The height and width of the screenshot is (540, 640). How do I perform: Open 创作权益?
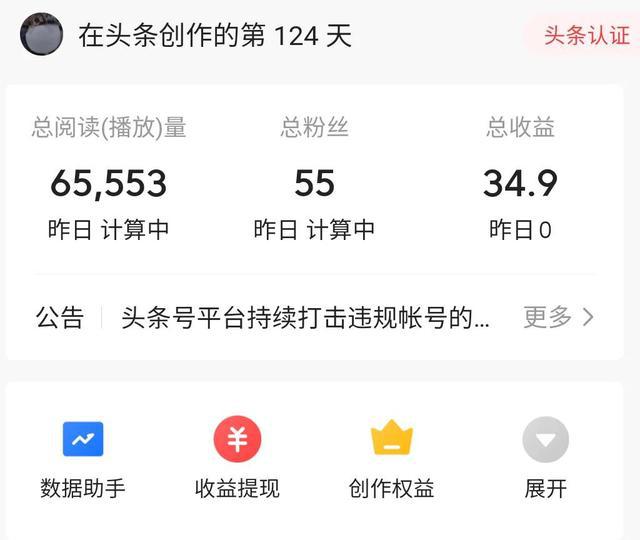pyautogui.click(x=391, y=459)
